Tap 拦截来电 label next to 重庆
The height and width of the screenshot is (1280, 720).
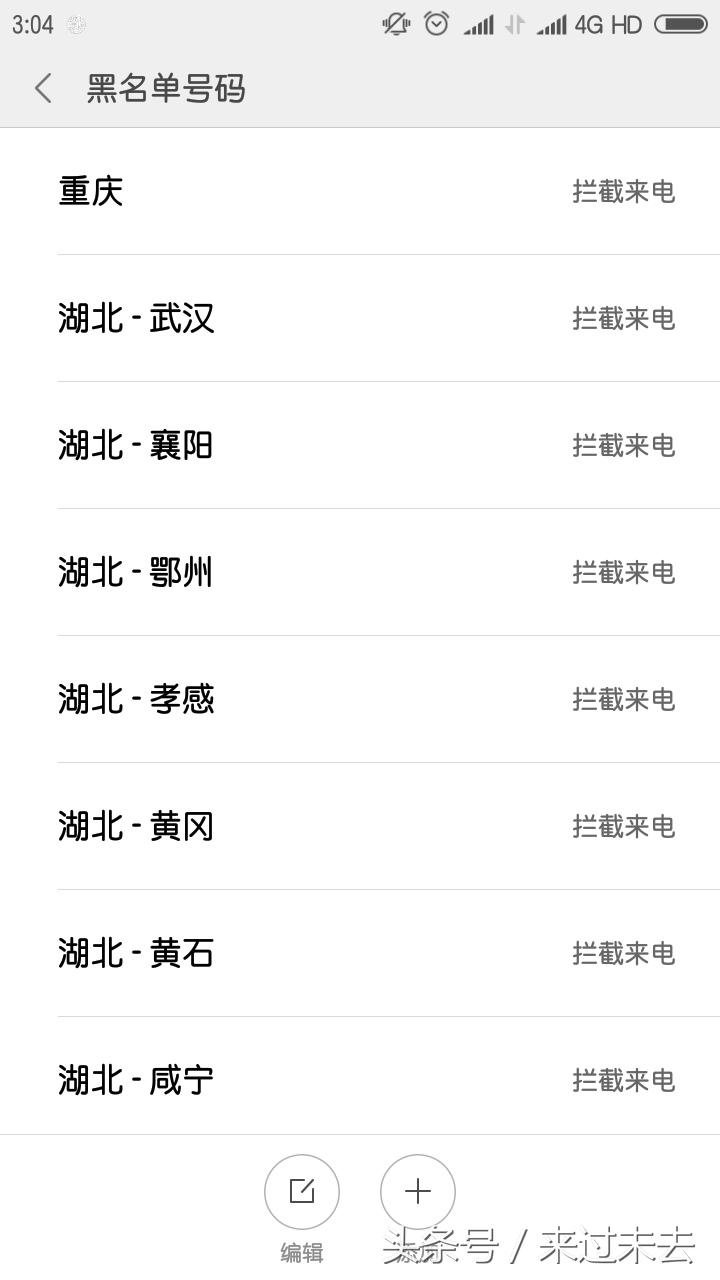pyautogui.click(x=623, y=191)
